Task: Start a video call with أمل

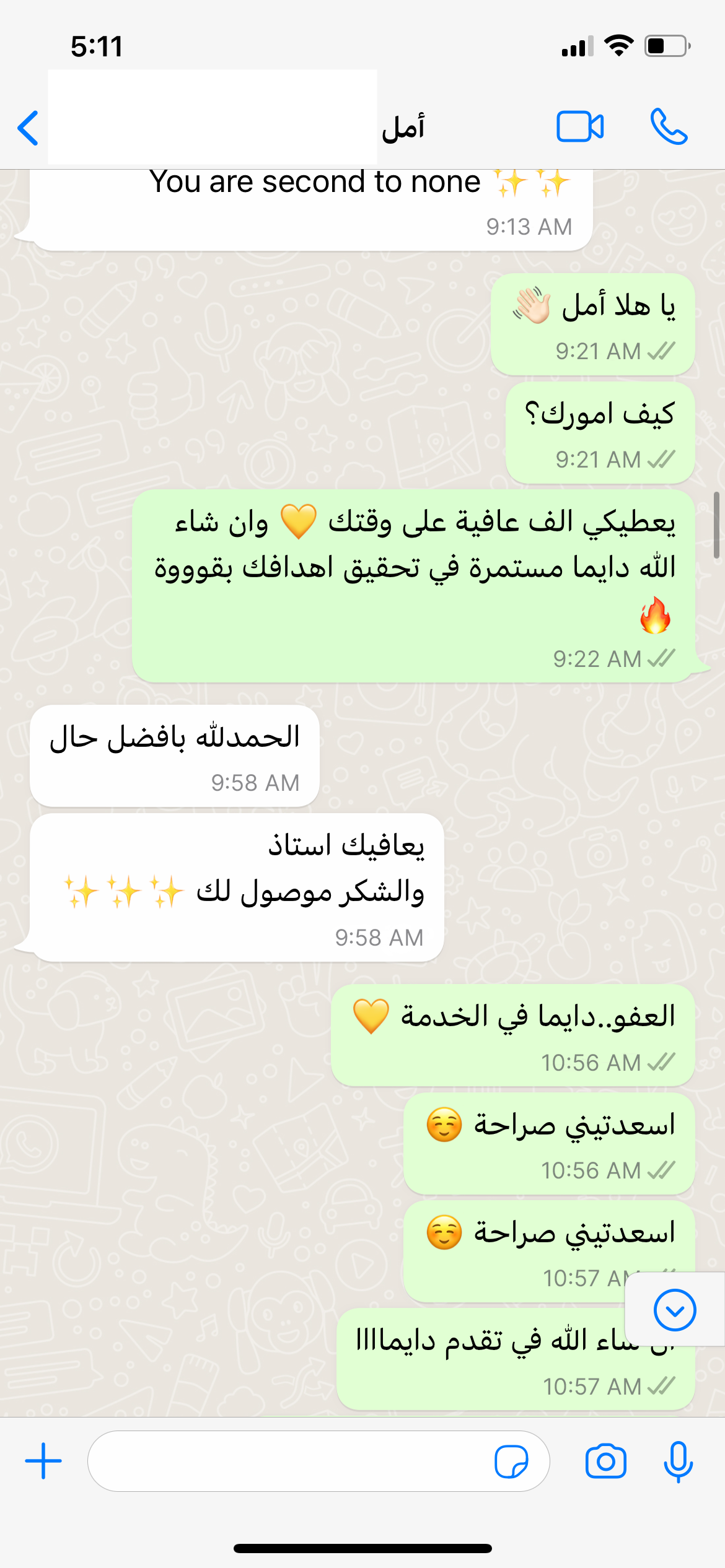Action: (x=580, y=127)
